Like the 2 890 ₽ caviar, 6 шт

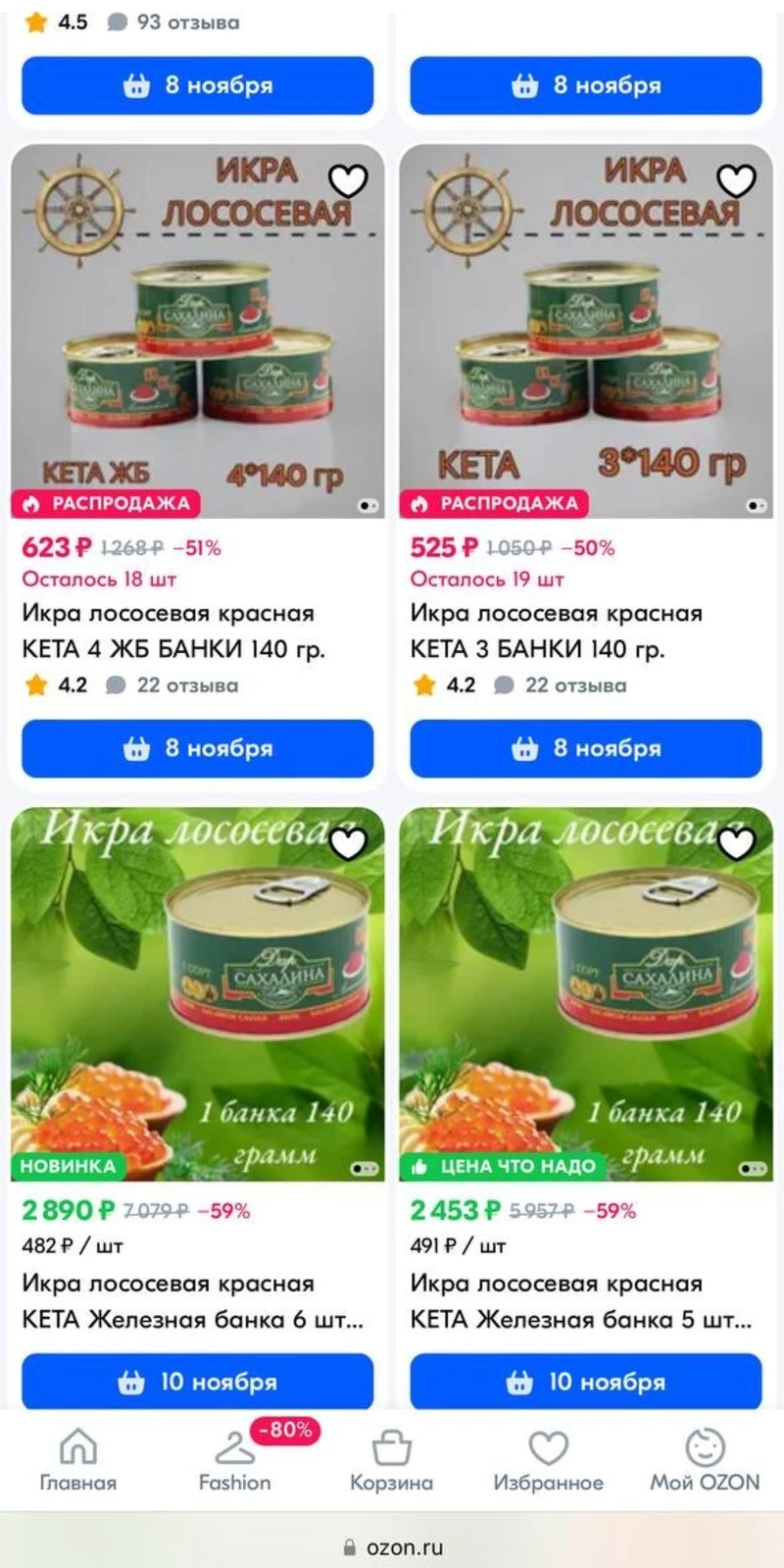(347, 843)
